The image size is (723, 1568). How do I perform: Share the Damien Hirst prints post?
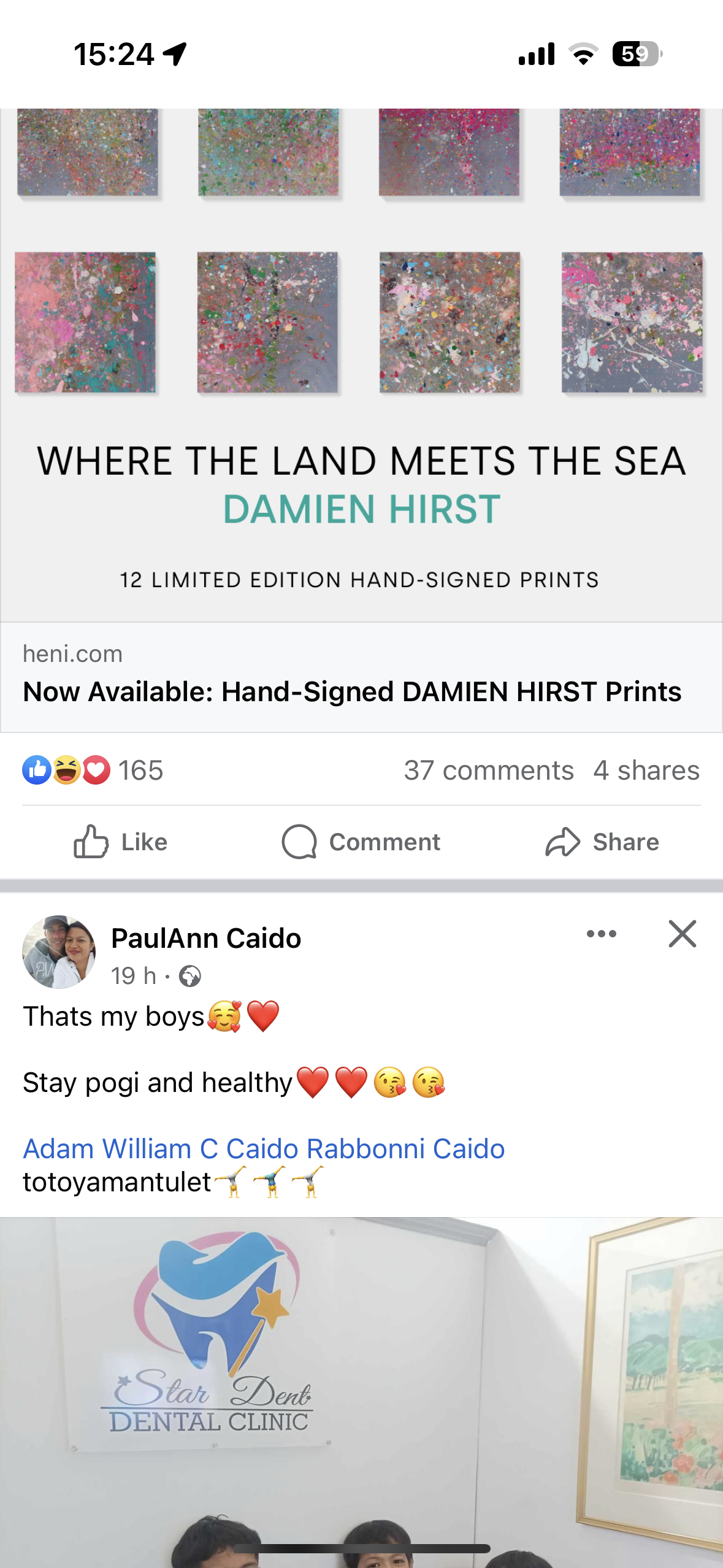coord(602,842)
